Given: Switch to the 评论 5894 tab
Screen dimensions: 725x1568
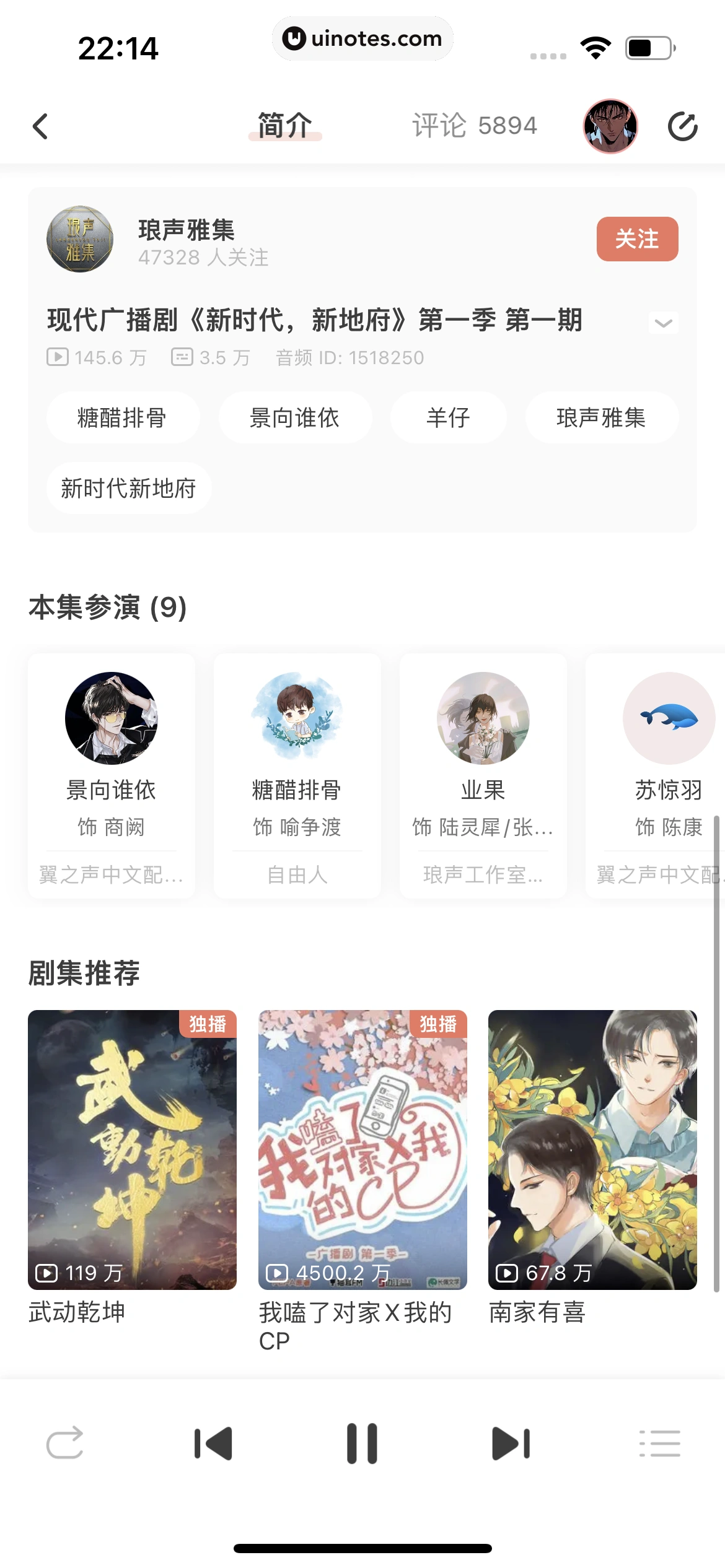Looking at the screenshot, I should coord(474,126).
